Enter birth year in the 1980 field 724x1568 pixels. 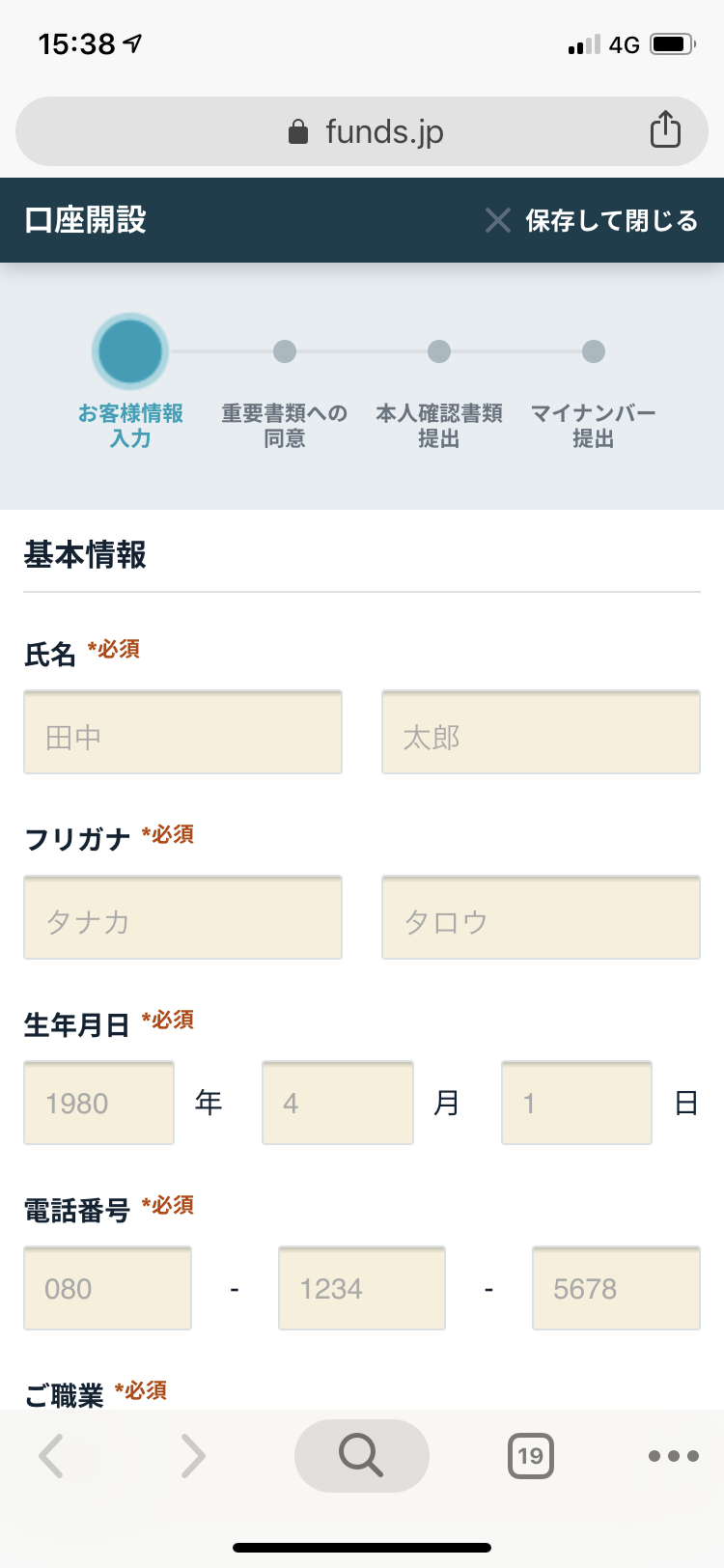pos(99,1104)
